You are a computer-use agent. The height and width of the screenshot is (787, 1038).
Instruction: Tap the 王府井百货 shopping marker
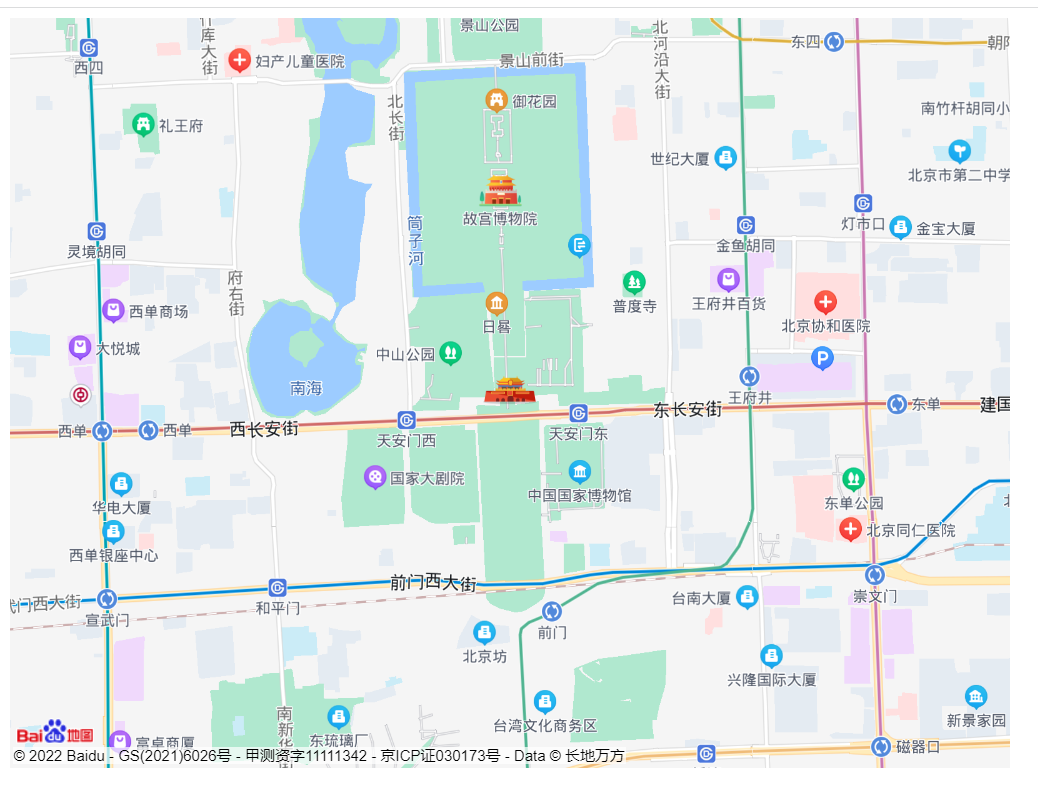pyautogui.click(x=728, y=280)
